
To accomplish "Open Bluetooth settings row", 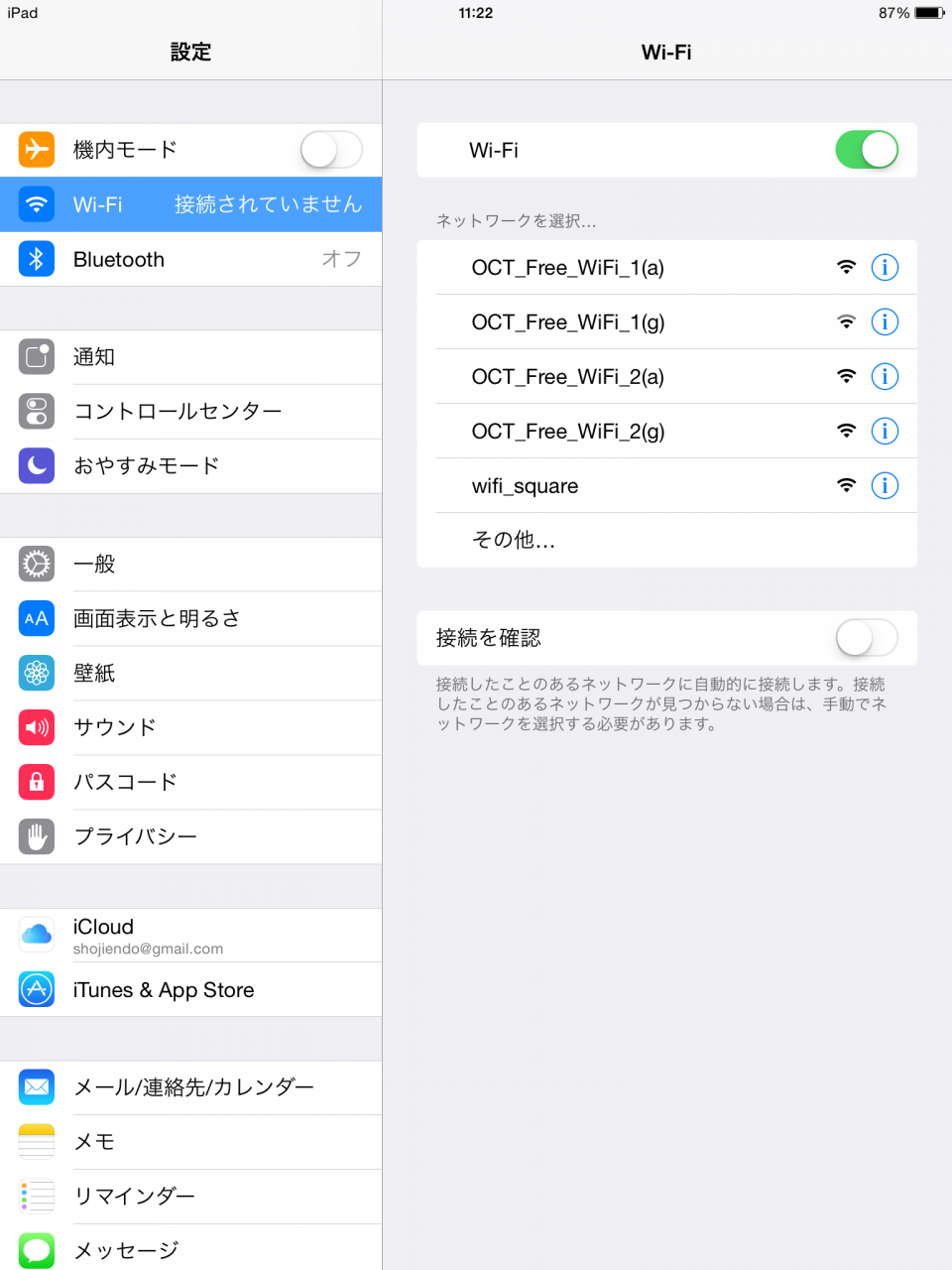I will [x=190, y=260].
